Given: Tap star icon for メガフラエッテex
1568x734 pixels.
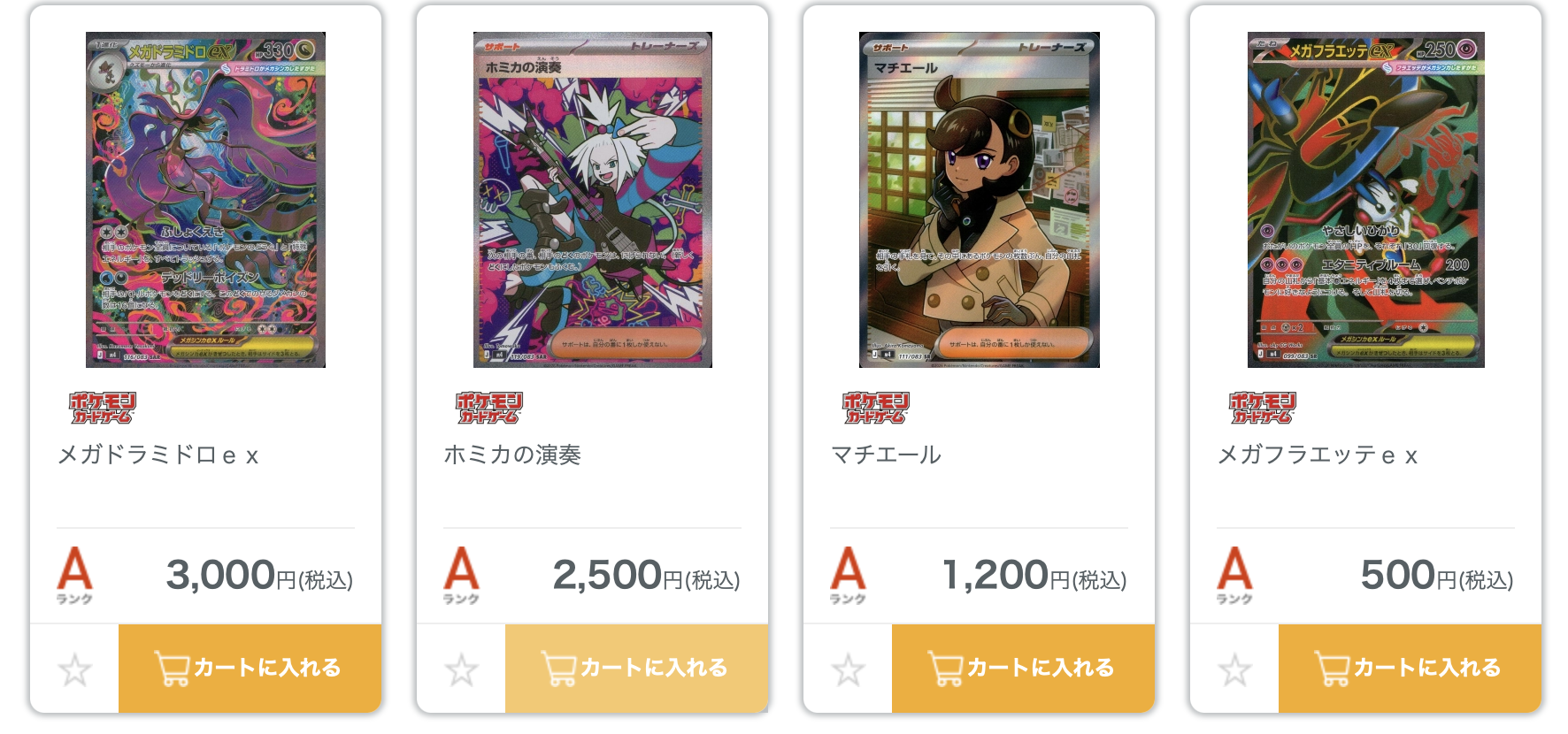Looking at the screenshot, I should tap(1234, 669).
